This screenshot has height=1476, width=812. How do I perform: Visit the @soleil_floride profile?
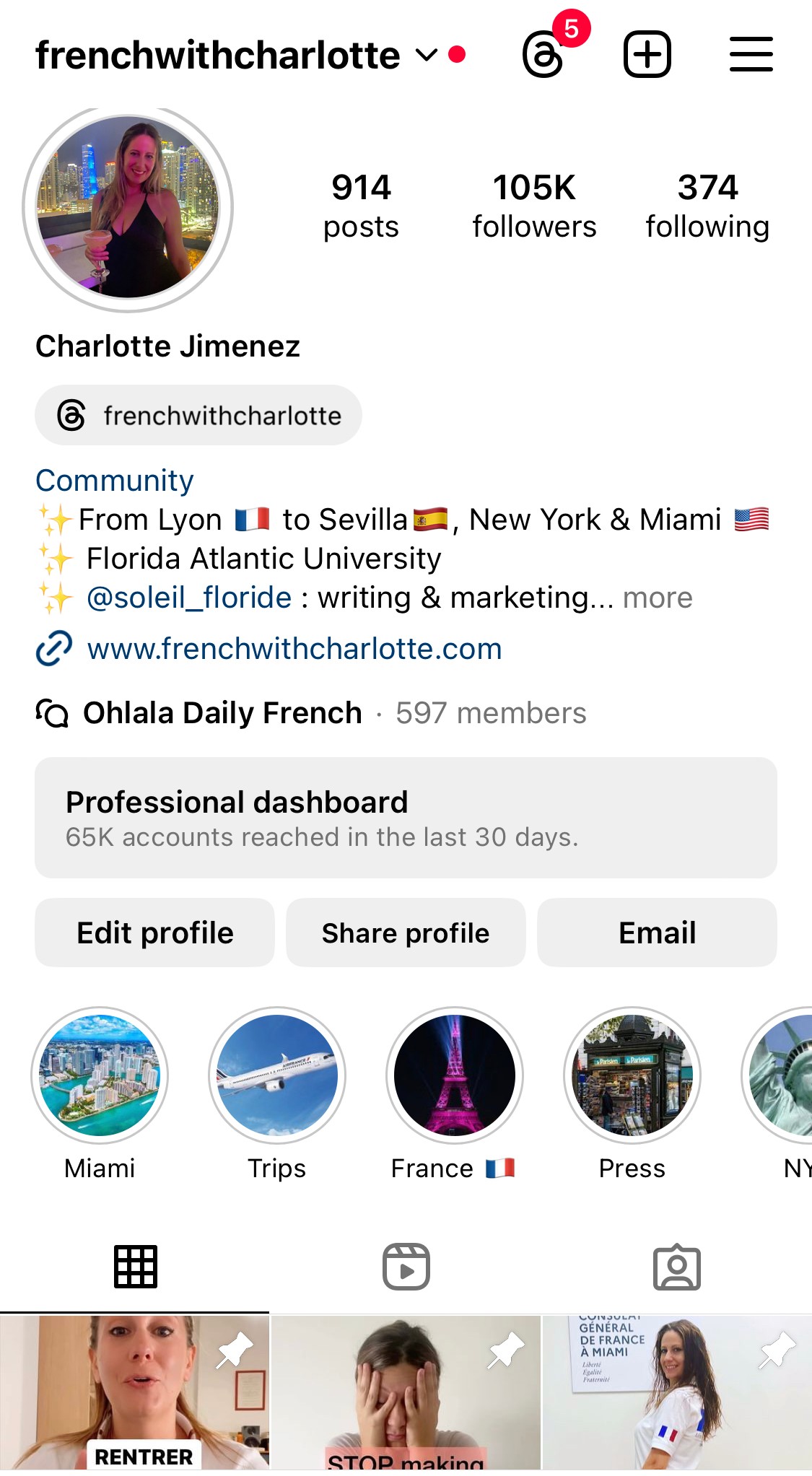[x=189, y=598]
